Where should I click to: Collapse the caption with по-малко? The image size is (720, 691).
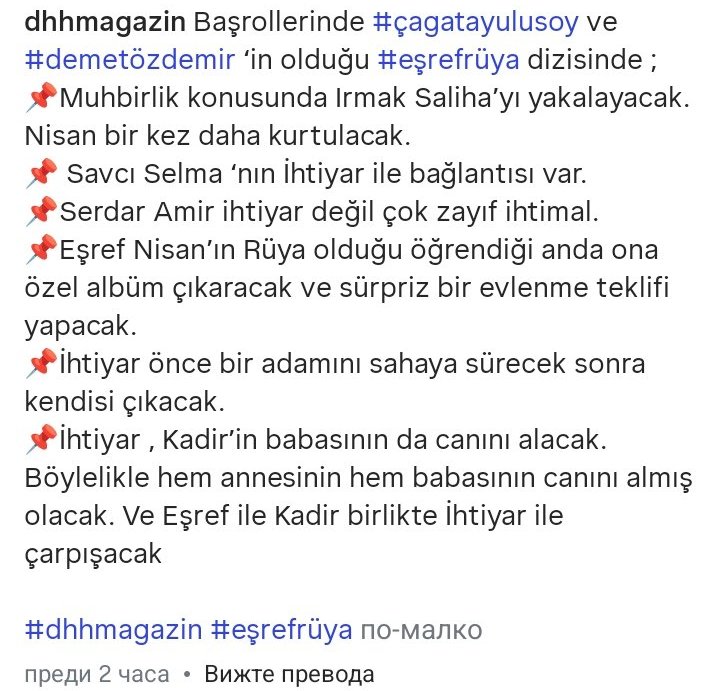click(x=422, y=631)
